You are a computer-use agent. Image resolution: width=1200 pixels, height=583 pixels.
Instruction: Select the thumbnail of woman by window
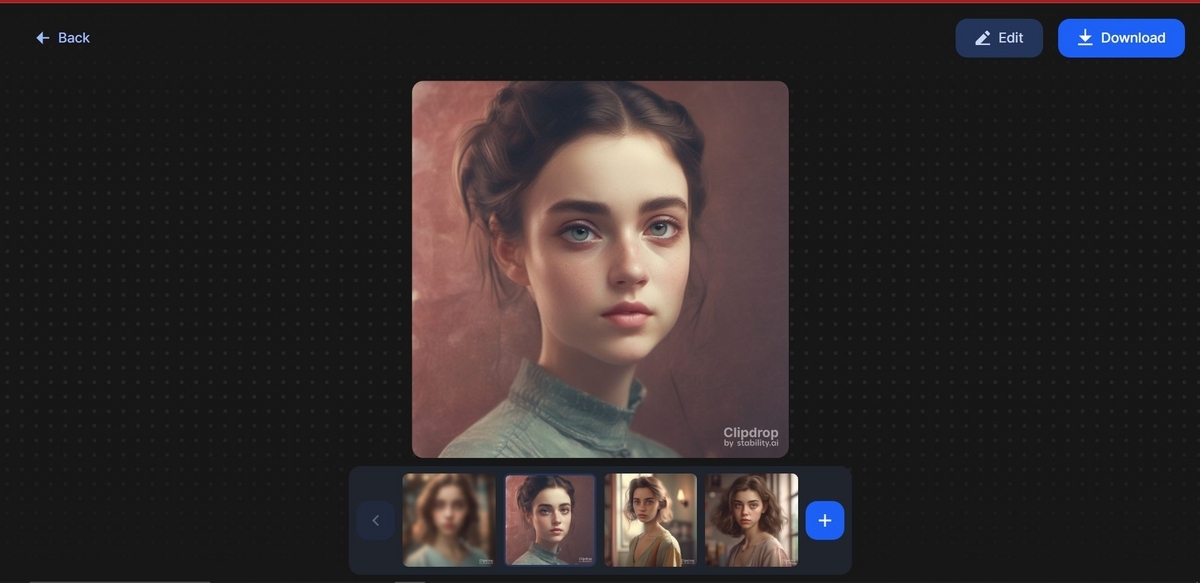pos(651,520)
